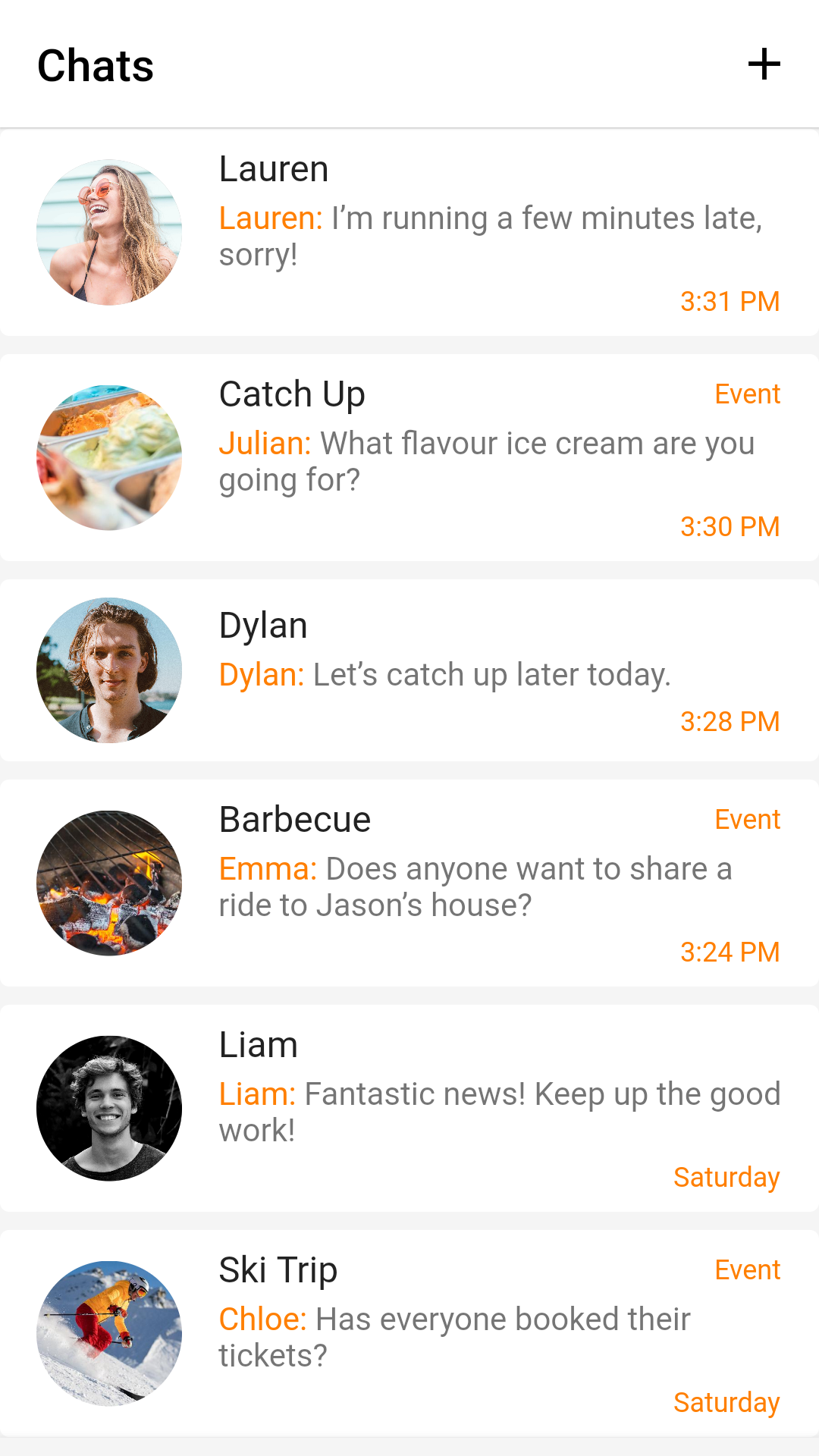Open the chat with Lauren
Viewport: 819px width, 1456px height.
pos(409,233)
